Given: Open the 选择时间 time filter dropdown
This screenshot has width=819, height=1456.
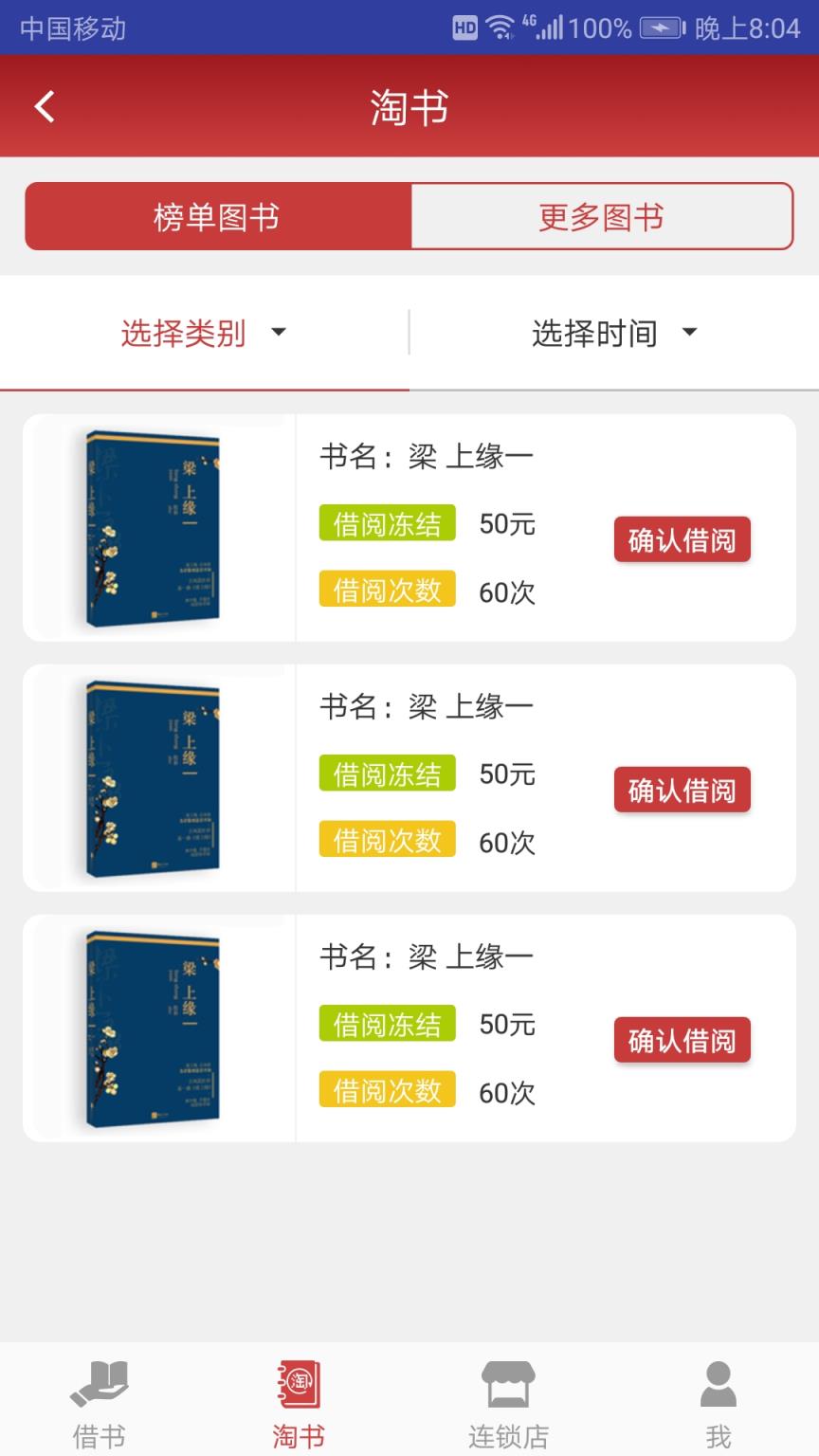Looking at the screenshot, I should point(596,333).
